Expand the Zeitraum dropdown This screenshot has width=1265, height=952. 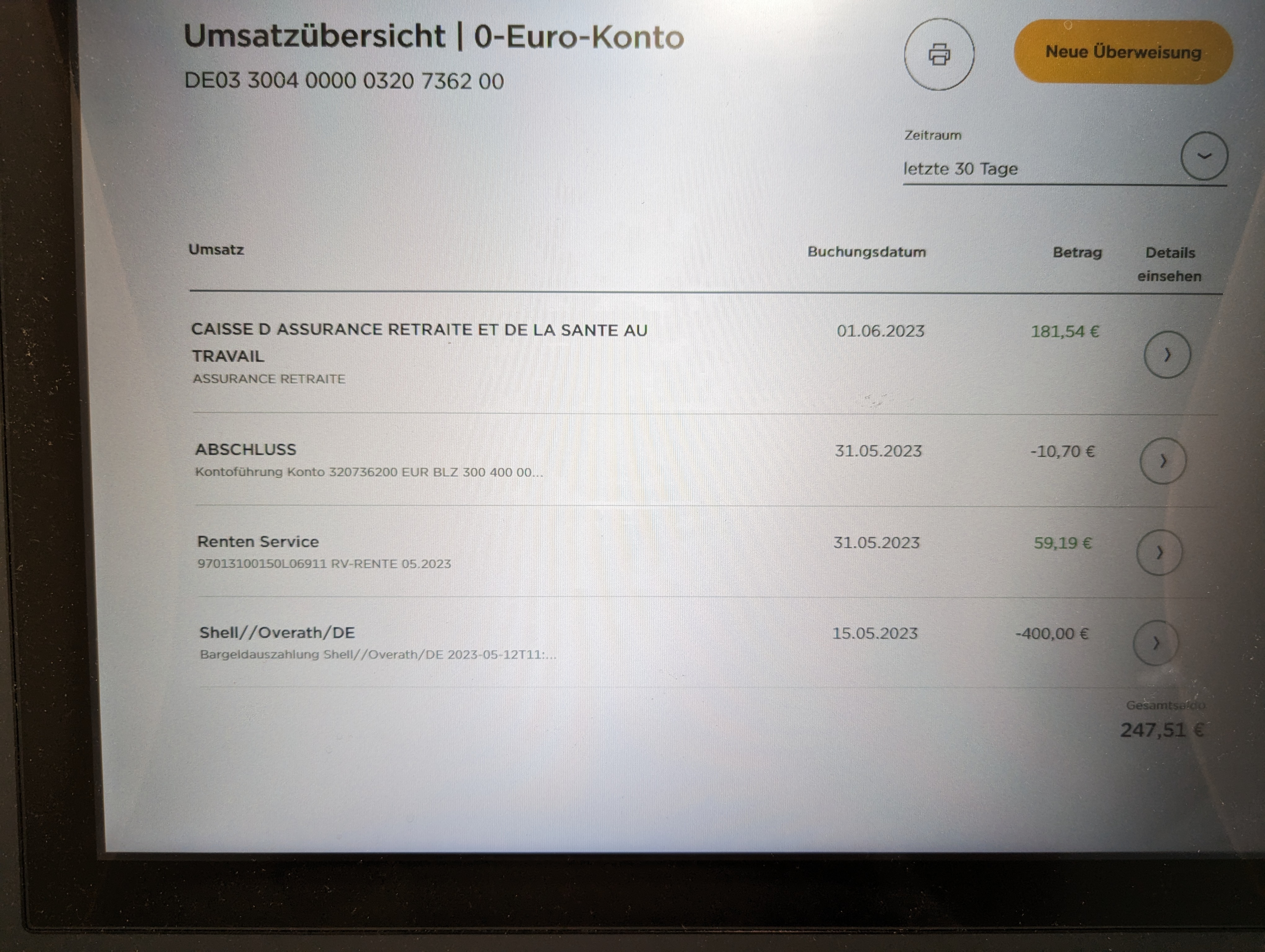1204,156
